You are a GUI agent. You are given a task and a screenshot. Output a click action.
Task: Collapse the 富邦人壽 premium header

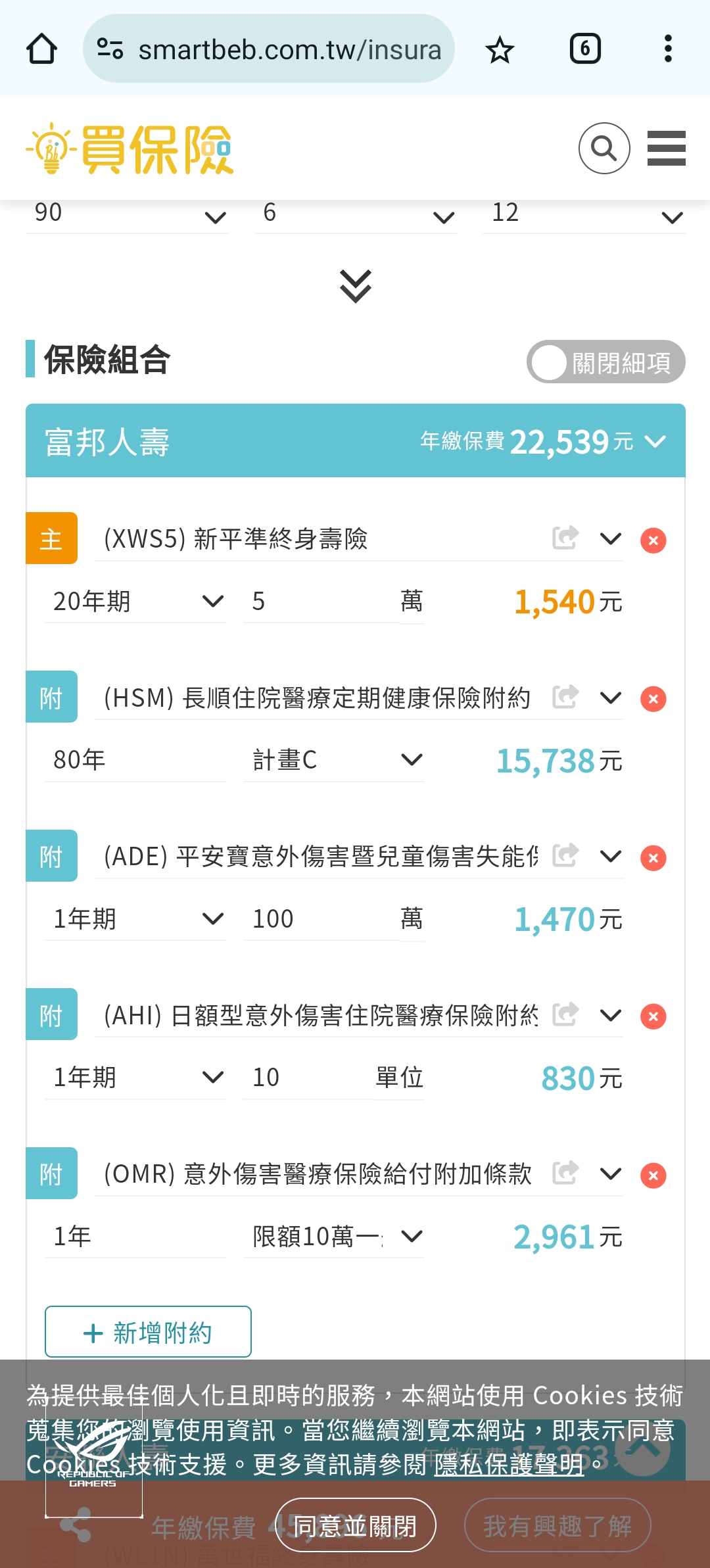pyautogui.click(x=655, y=441)
